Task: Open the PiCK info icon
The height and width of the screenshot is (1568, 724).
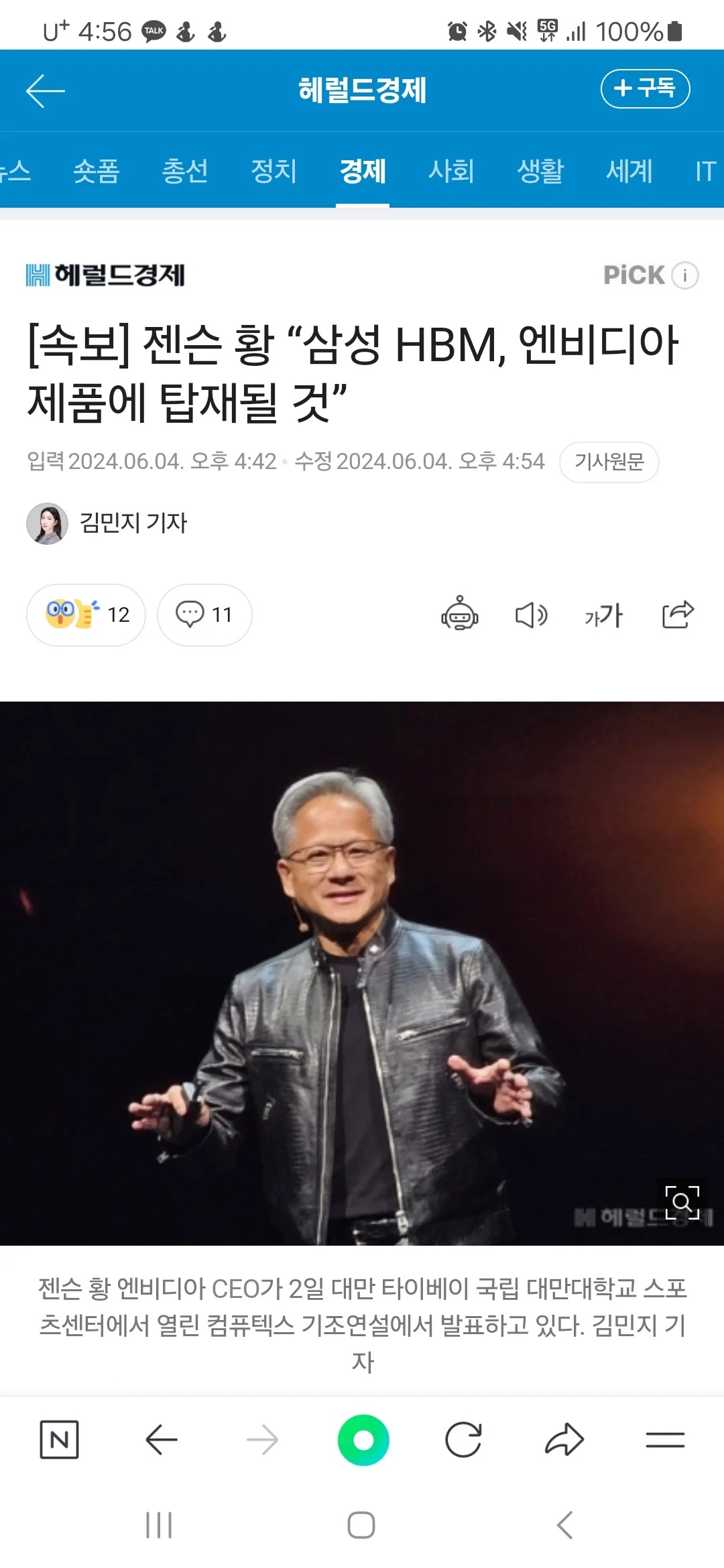Action: click(685, 275)
